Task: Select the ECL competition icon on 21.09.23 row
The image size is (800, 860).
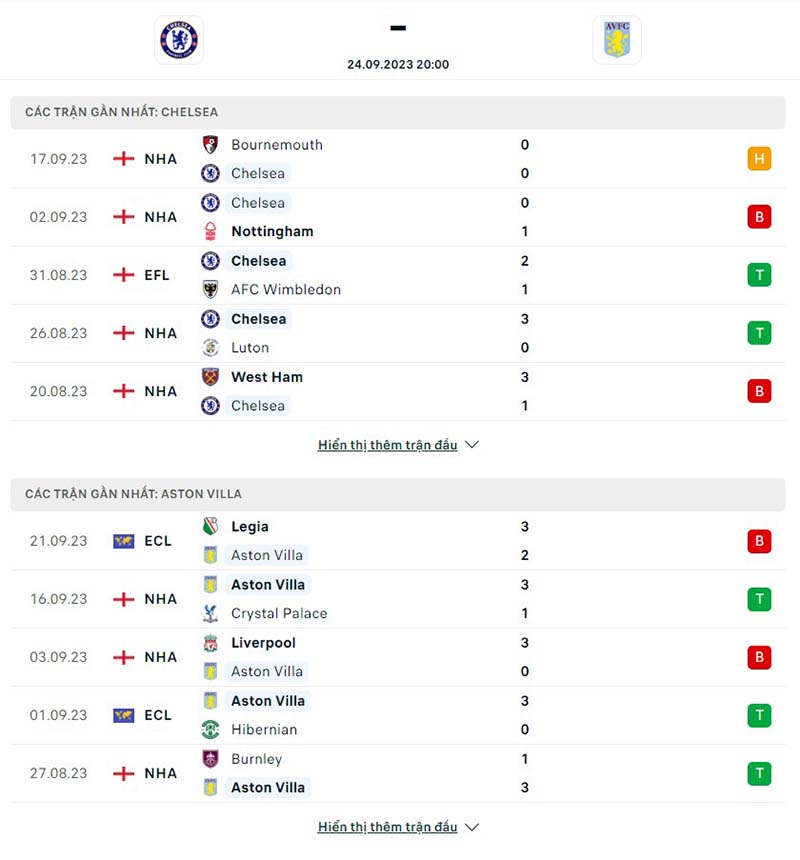Action: click(124, 541)
